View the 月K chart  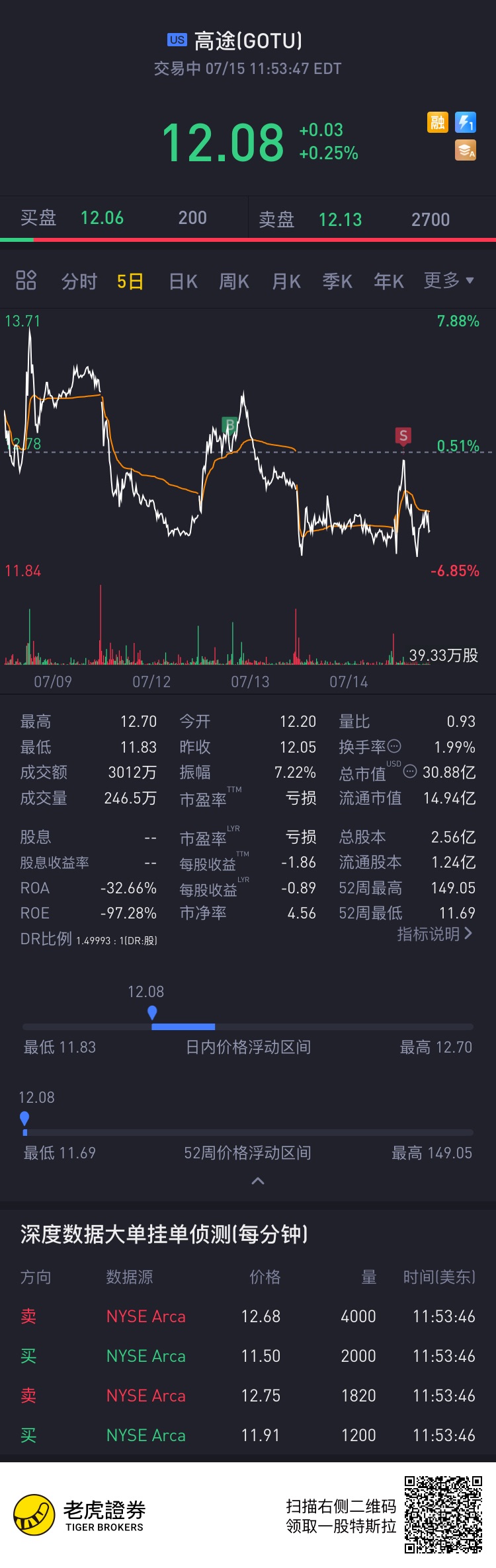(286, 282)
